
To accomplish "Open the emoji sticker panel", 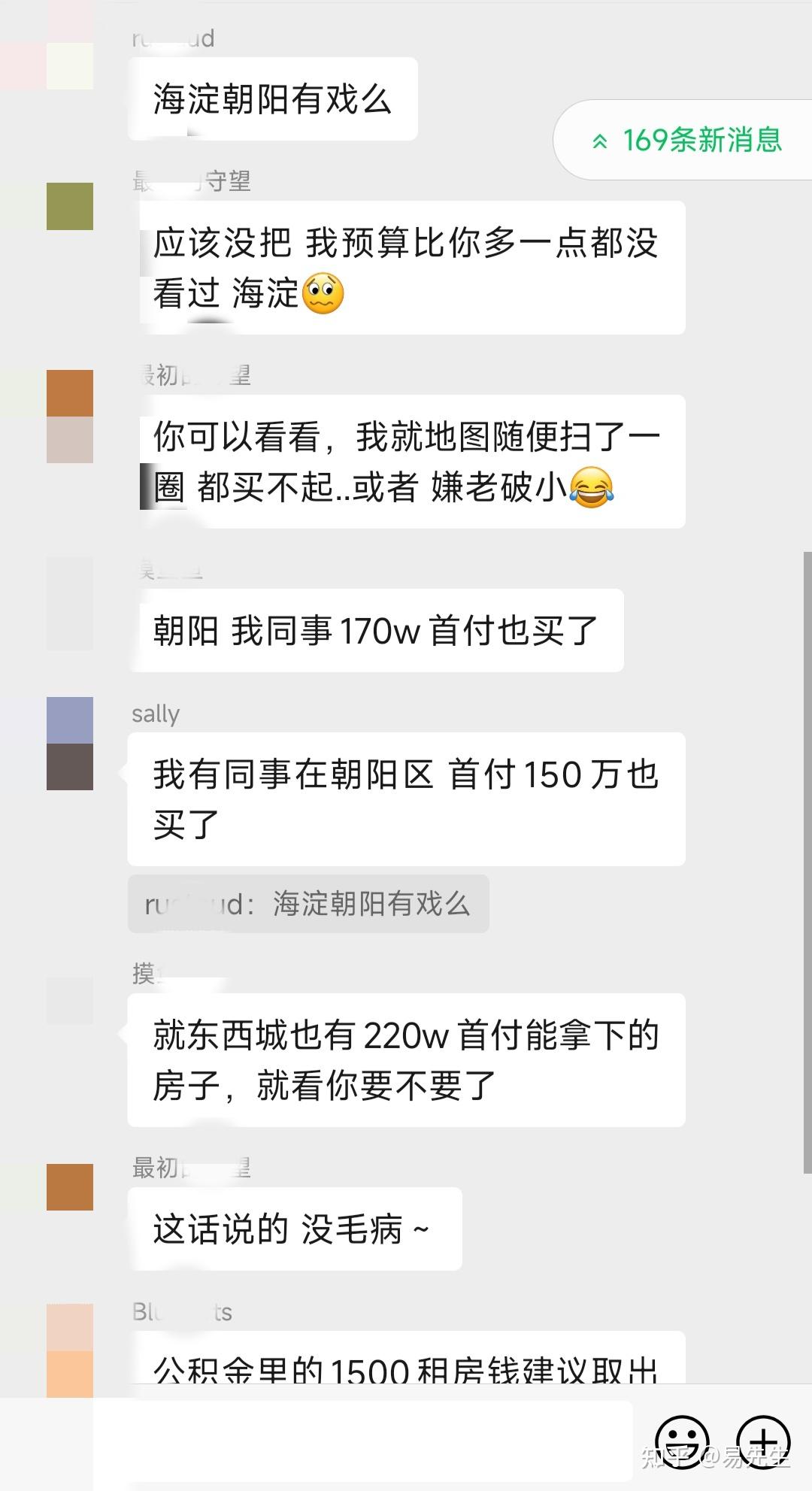I will pyautogui.click(x=682, y=1442).
